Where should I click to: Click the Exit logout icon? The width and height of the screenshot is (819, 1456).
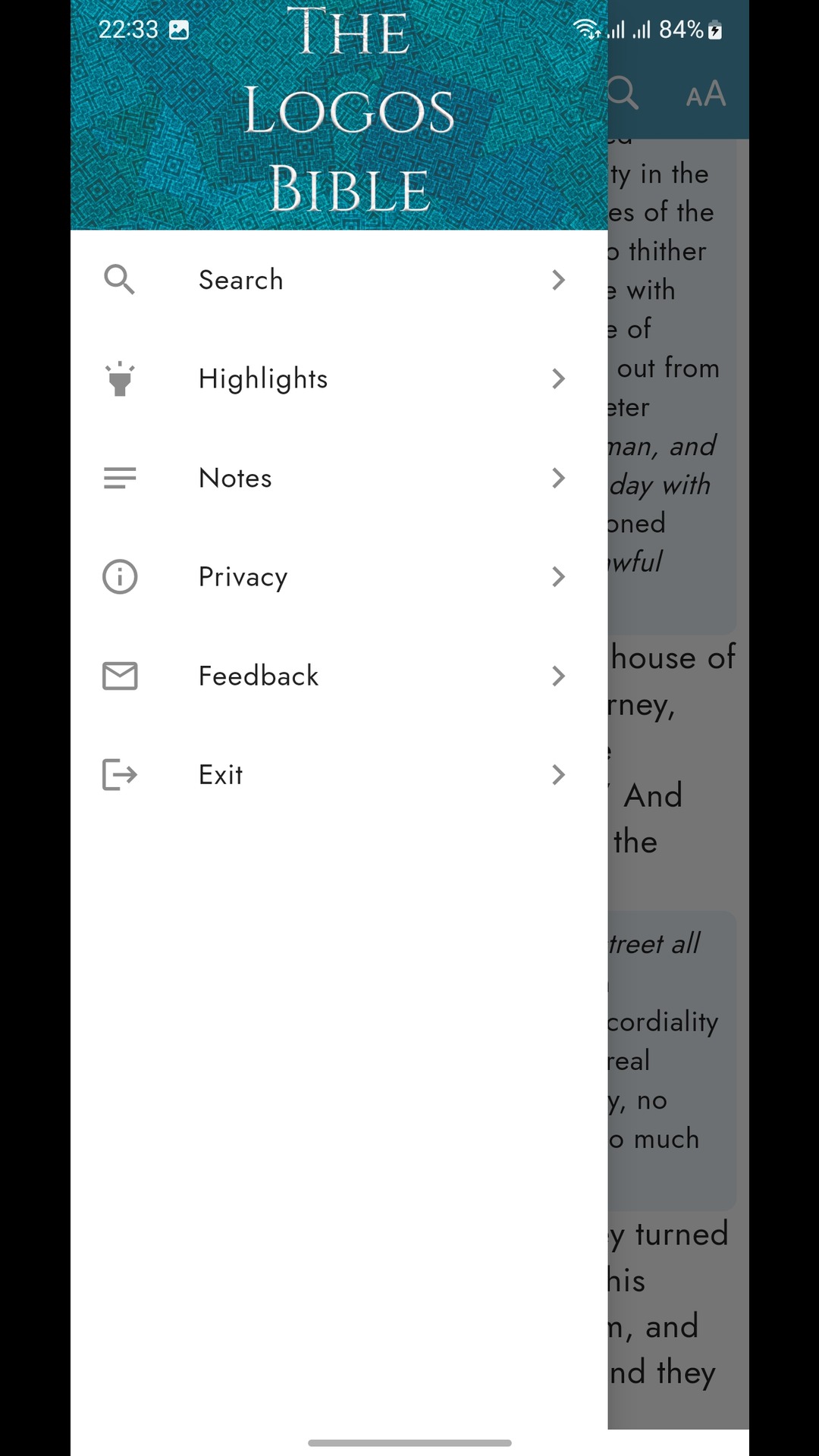tap(119, 774)
